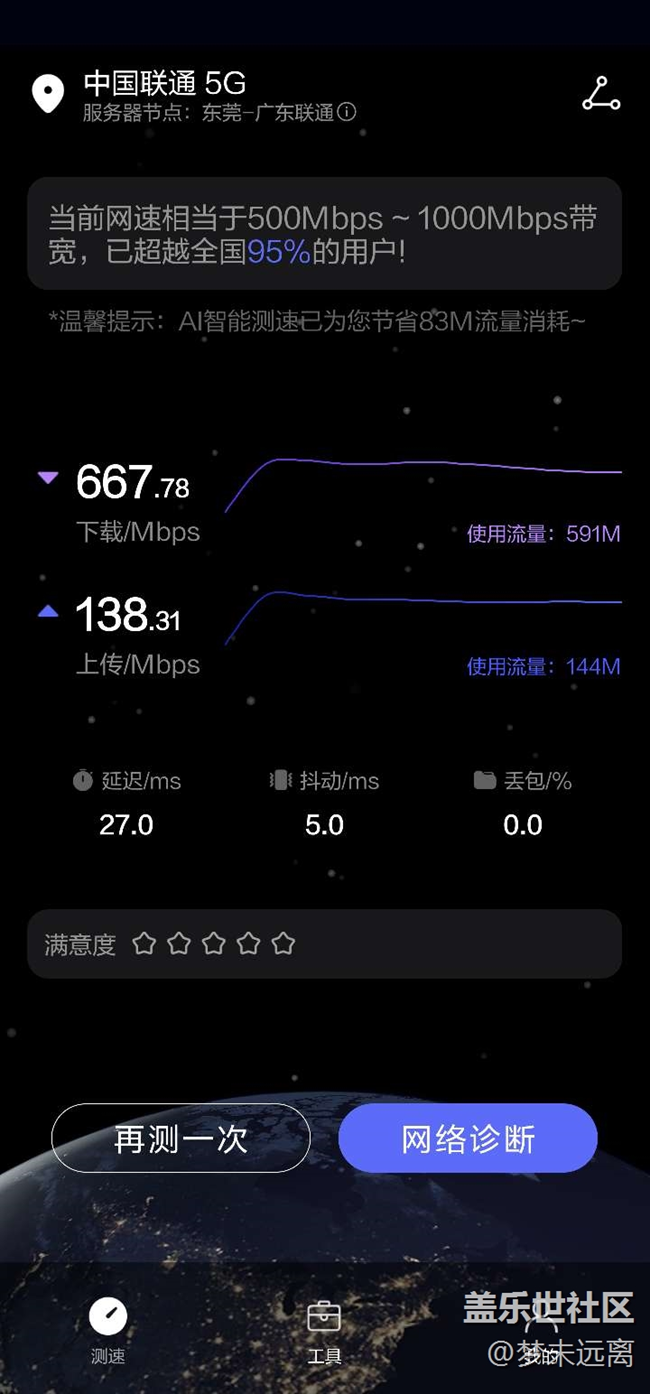
Task: Open 网络诊断 network diagnosis
Action: coord(468,1138)
